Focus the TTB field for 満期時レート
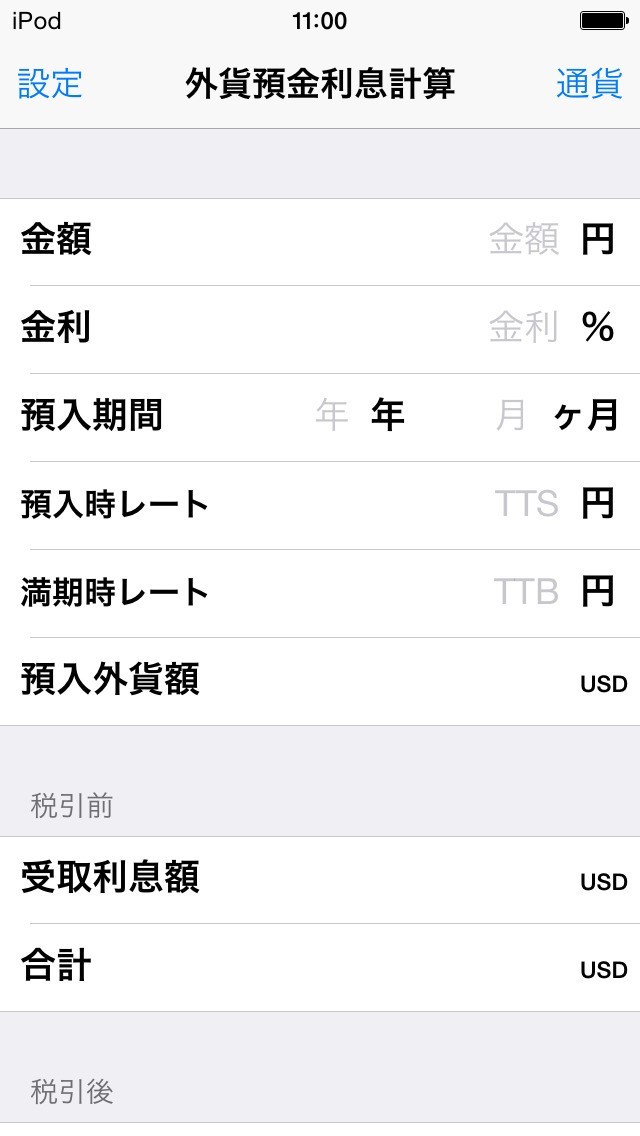This screenshot has width=640, height=1136. tap(526, 592)
